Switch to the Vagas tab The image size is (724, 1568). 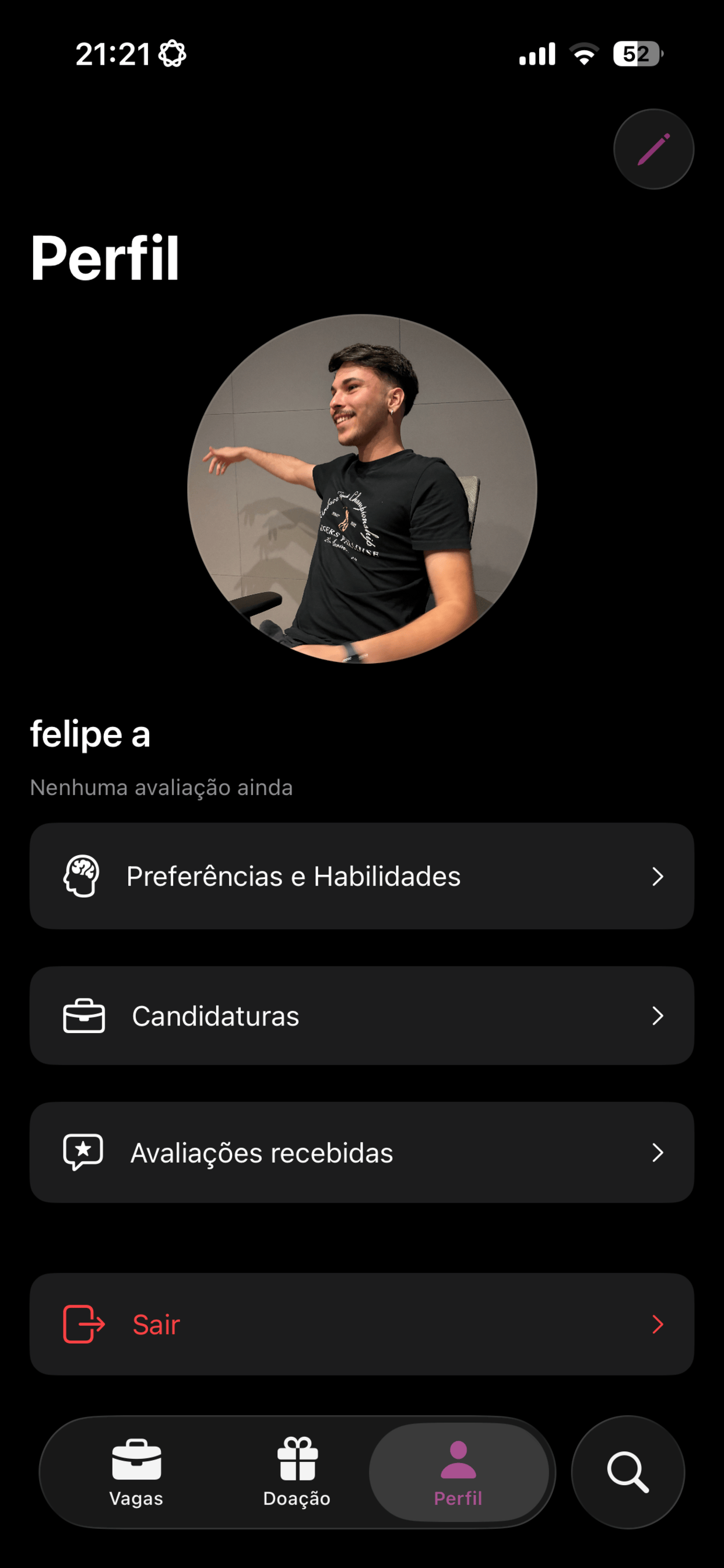click(x=136, y=1472)
